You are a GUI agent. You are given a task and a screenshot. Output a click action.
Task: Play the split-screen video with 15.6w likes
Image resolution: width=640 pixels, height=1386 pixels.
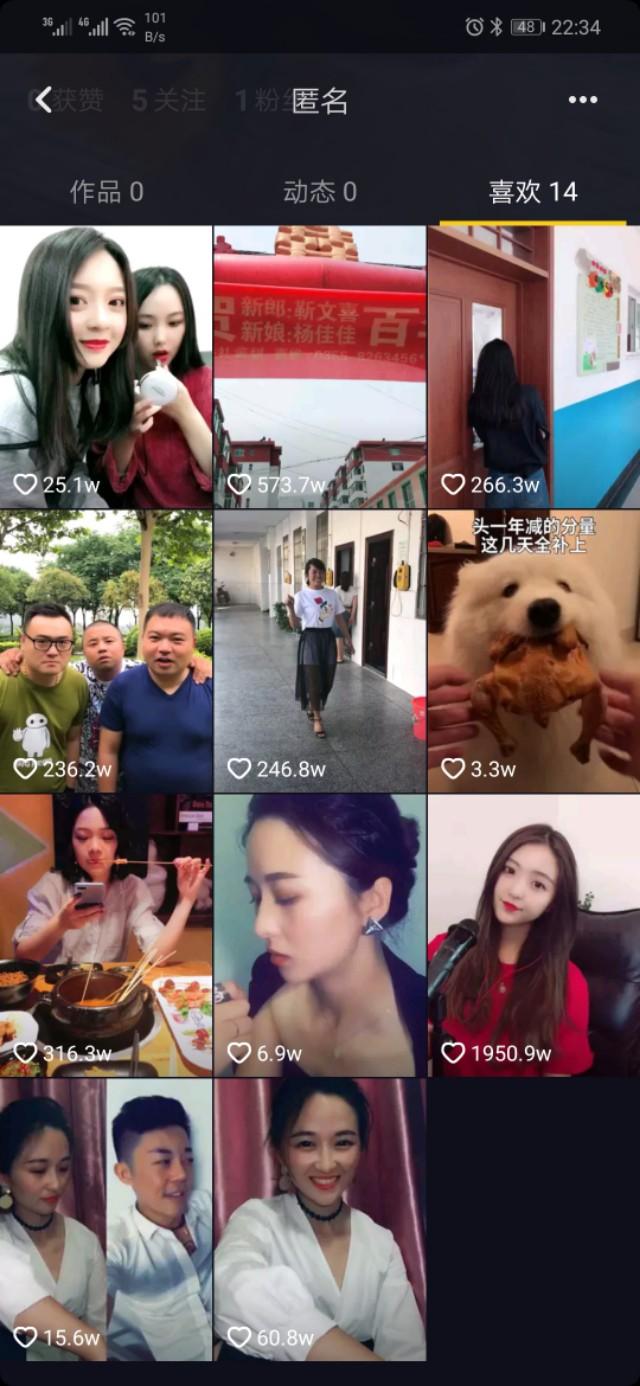[106, 1219]
